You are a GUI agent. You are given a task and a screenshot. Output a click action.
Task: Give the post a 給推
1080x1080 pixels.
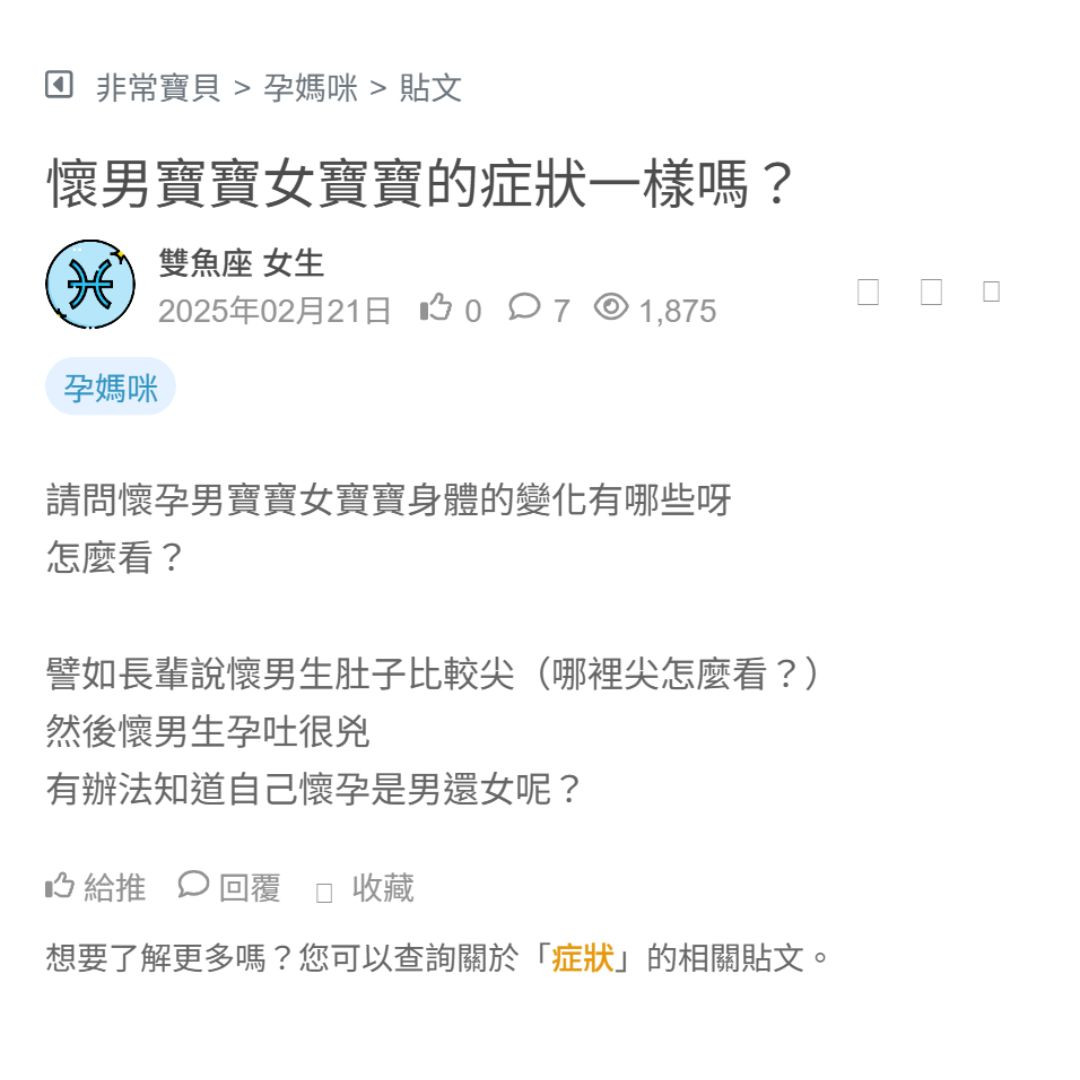coord(96,887)
